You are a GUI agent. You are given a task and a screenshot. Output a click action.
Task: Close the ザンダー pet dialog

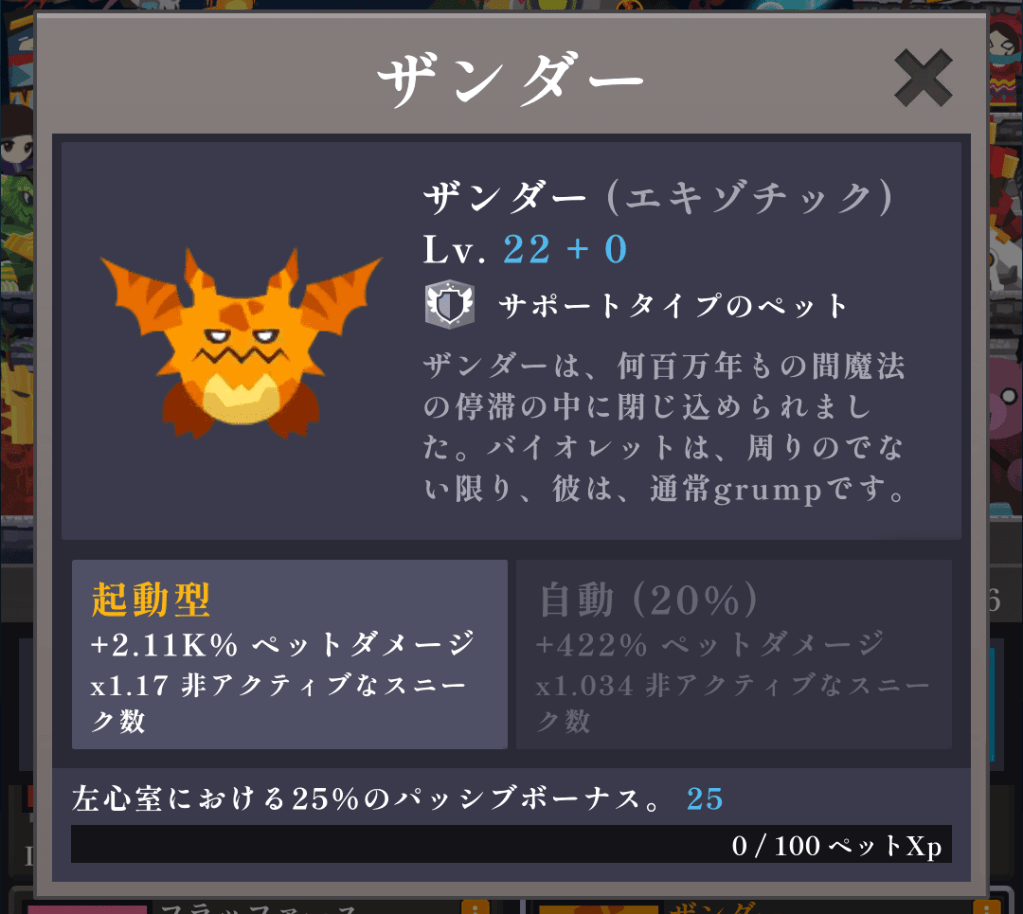click(922, 78)
